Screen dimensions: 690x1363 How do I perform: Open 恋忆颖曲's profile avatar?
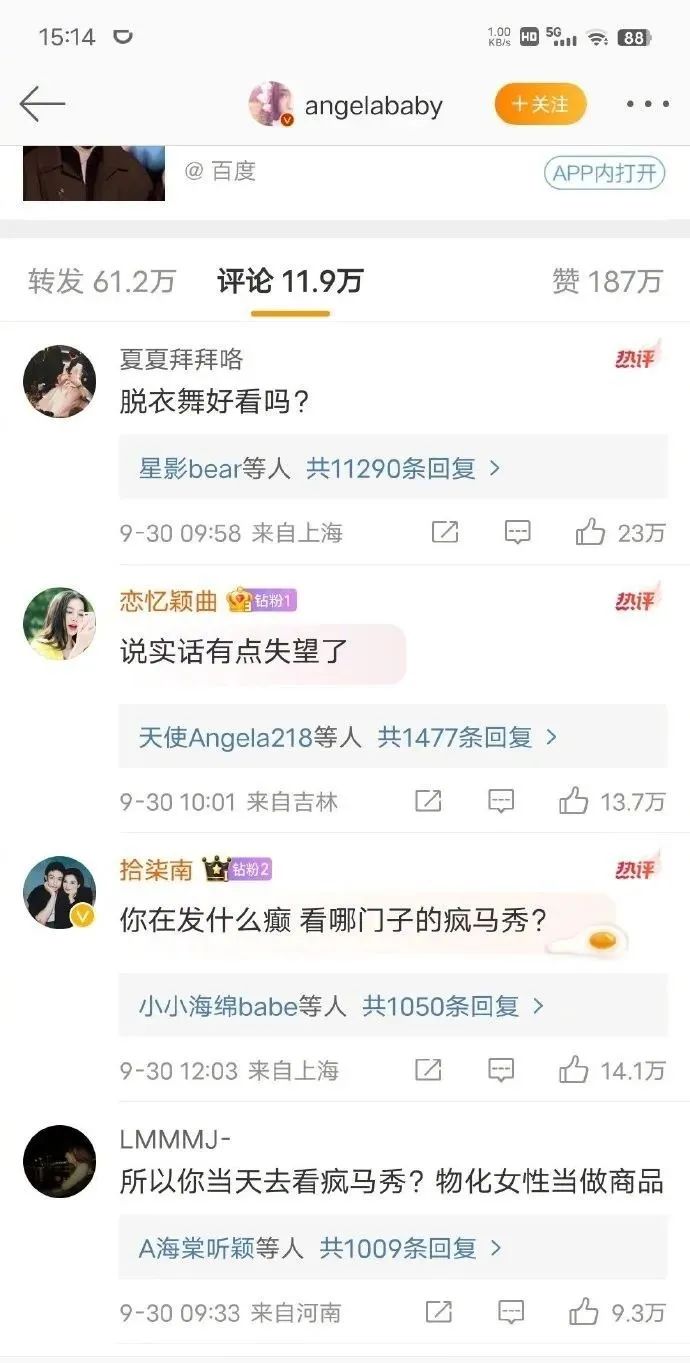pyautogui.click(x=59, y=623)
